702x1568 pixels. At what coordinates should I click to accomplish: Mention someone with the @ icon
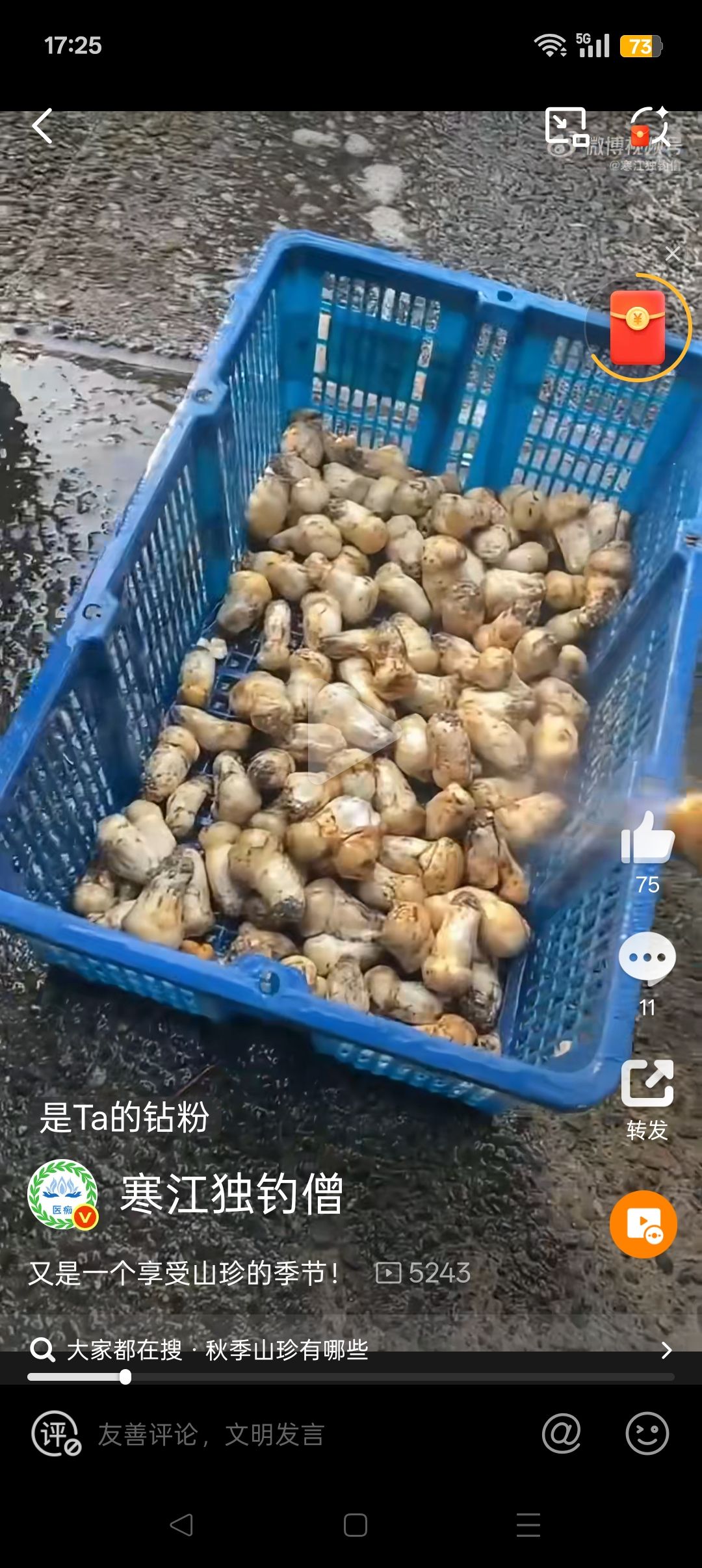561,1433
